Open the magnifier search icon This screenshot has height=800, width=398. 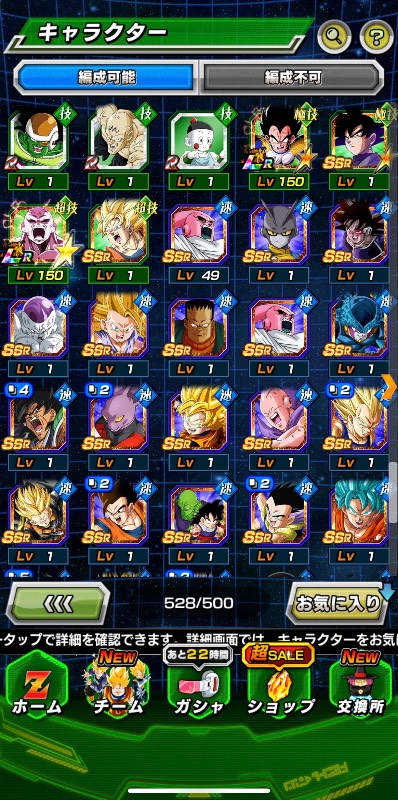(334, 37)
